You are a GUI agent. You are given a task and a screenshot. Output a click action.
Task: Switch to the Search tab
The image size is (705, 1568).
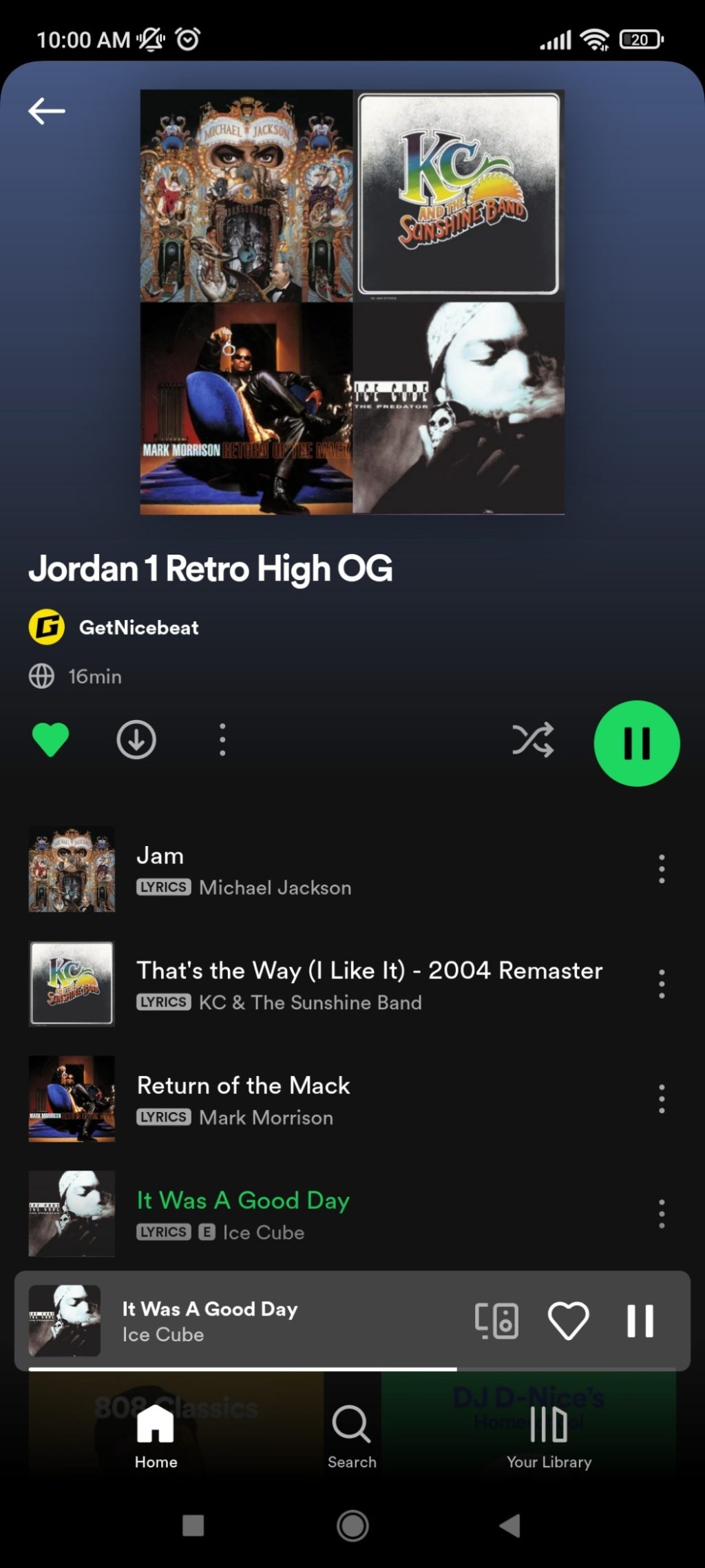click(352, 1437)
